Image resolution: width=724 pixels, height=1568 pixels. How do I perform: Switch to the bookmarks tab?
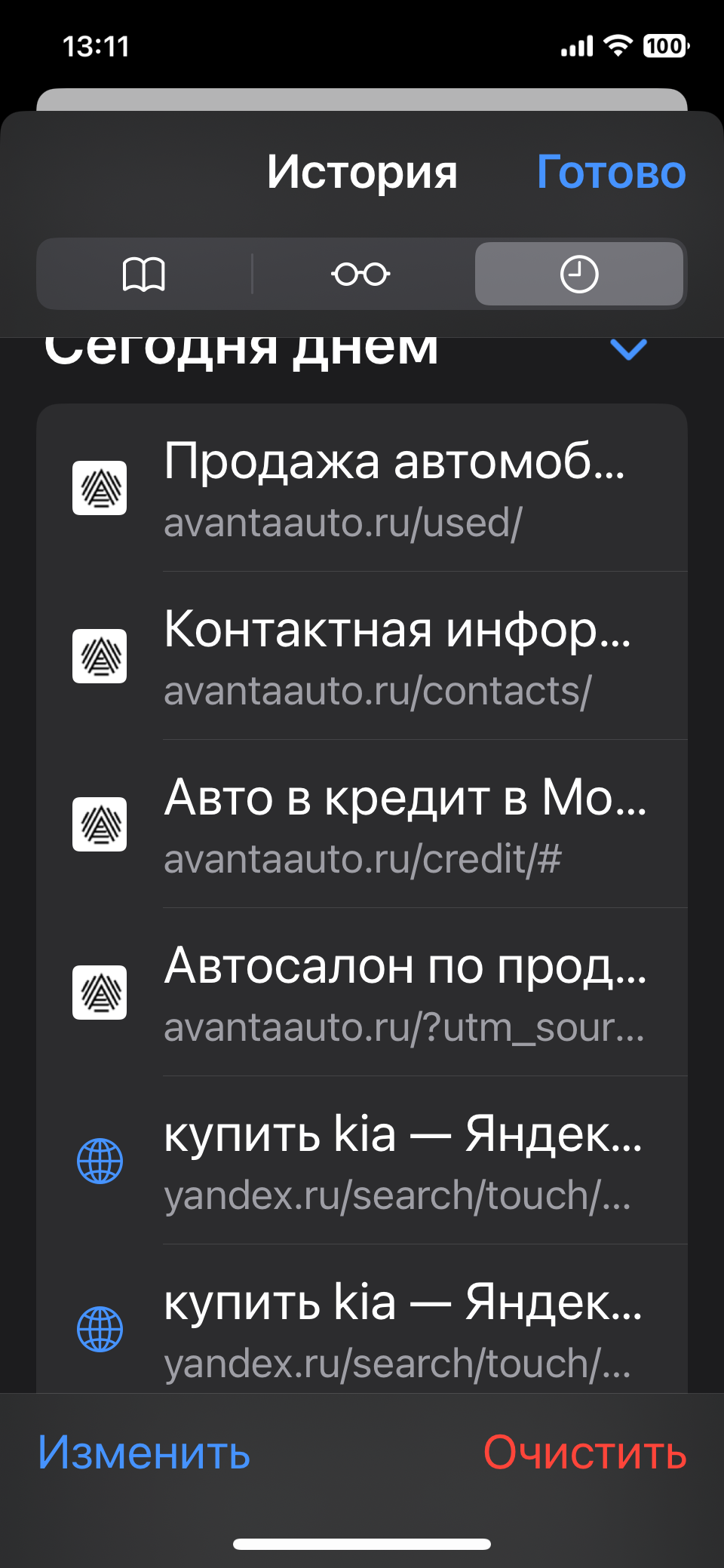pyautogui.click(x=144, y=274)
